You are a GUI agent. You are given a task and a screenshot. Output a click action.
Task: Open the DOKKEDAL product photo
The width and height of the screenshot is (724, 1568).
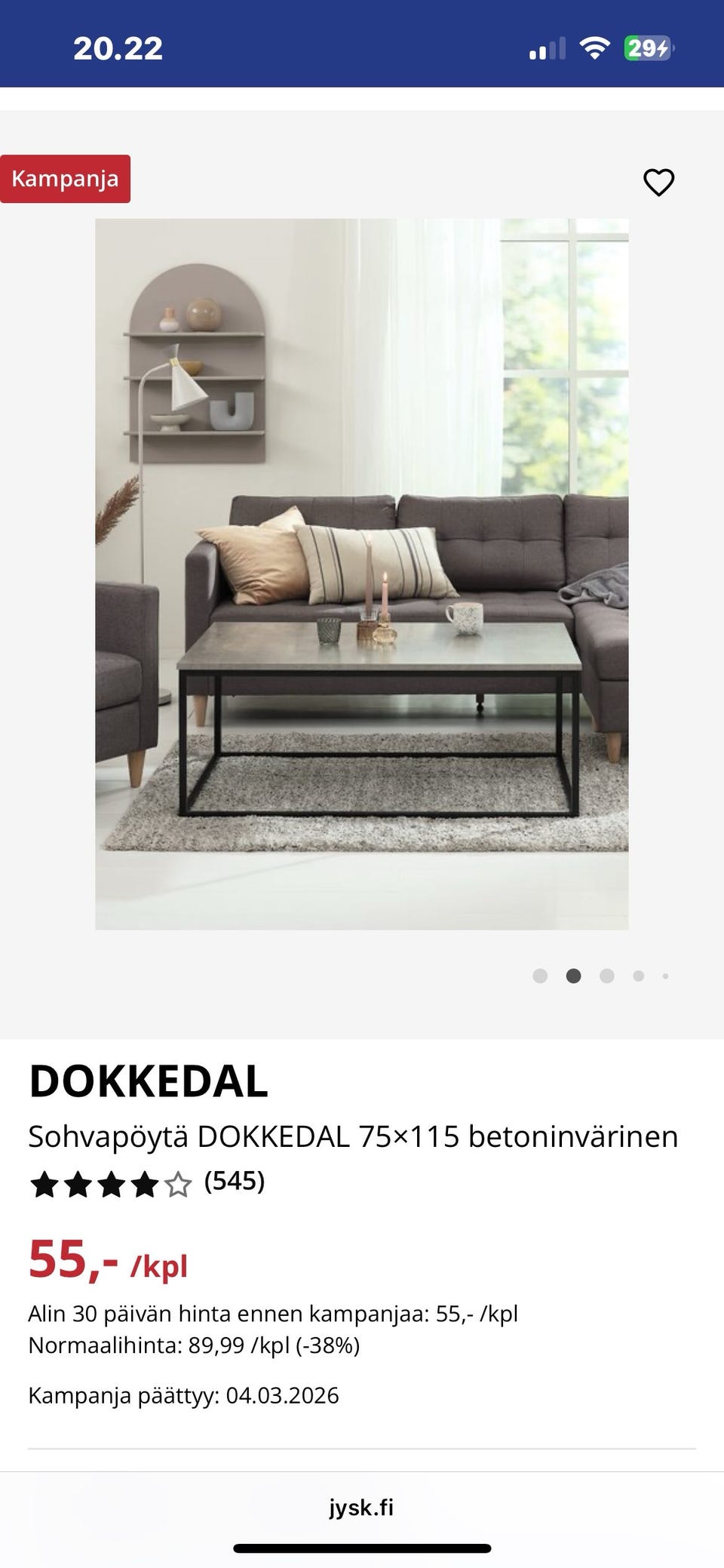(362, 573)
